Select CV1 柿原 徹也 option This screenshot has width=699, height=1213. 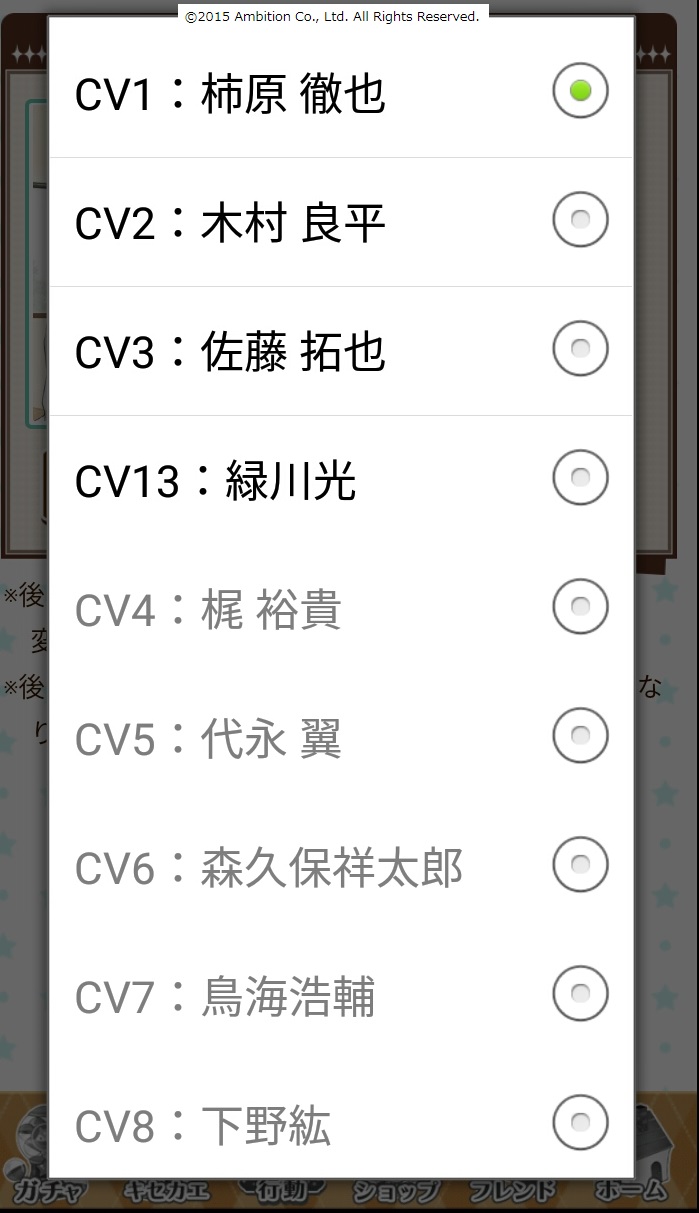point(341,93)
